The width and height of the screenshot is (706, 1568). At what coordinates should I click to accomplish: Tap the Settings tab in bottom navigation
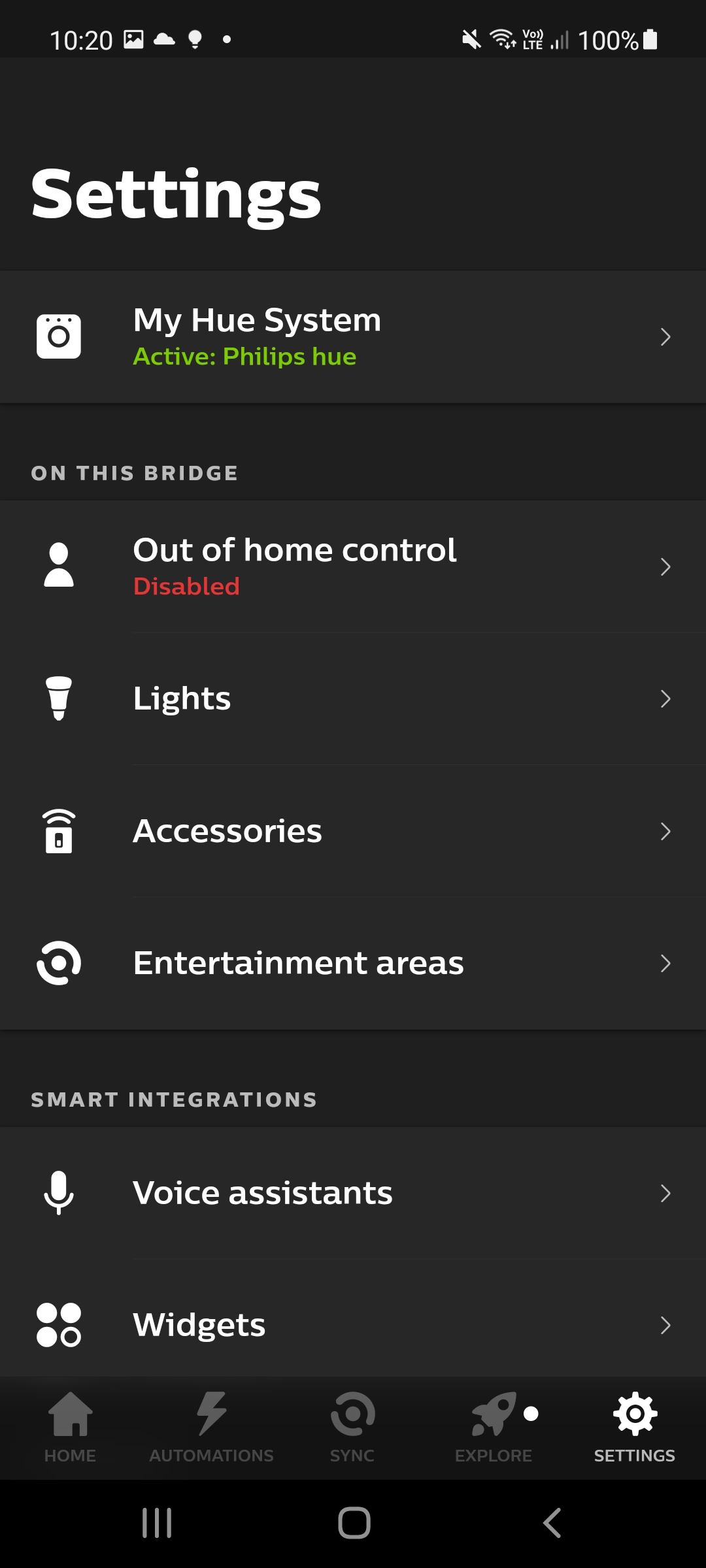pyautogui.click(x=634, y=1428)
